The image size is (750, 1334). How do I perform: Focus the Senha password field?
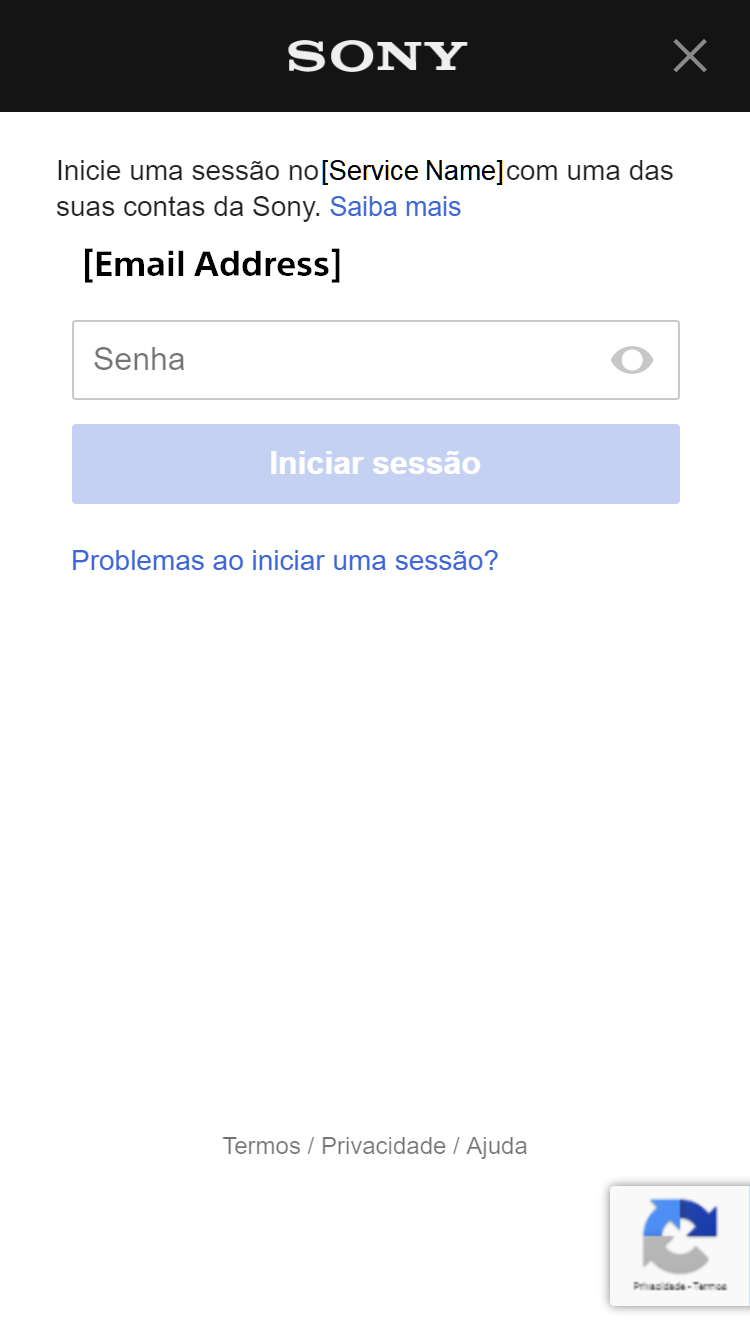point(340,360)
